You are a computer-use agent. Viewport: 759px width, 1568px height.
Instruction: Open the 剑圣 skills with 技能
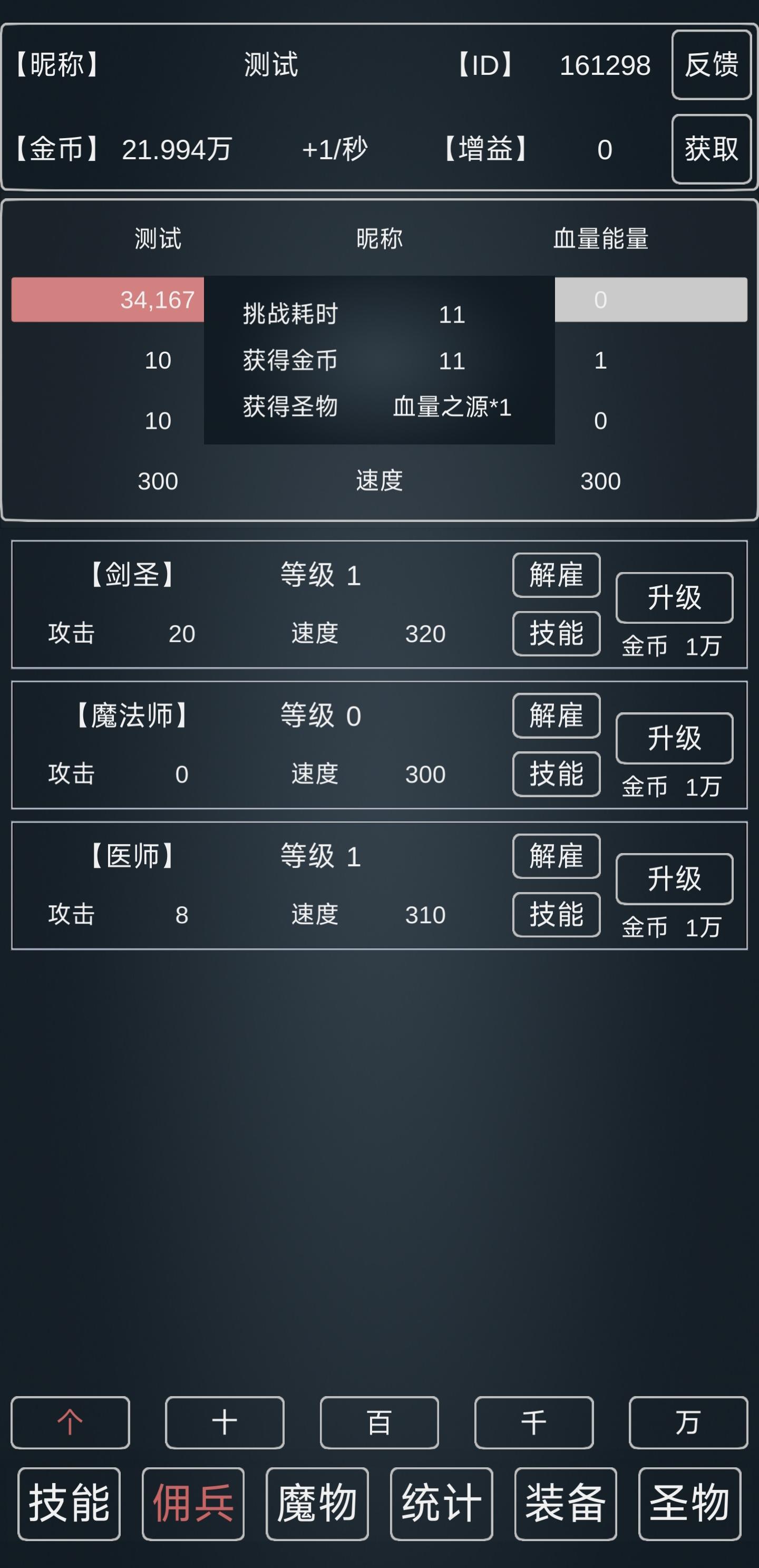coord(556,634)
